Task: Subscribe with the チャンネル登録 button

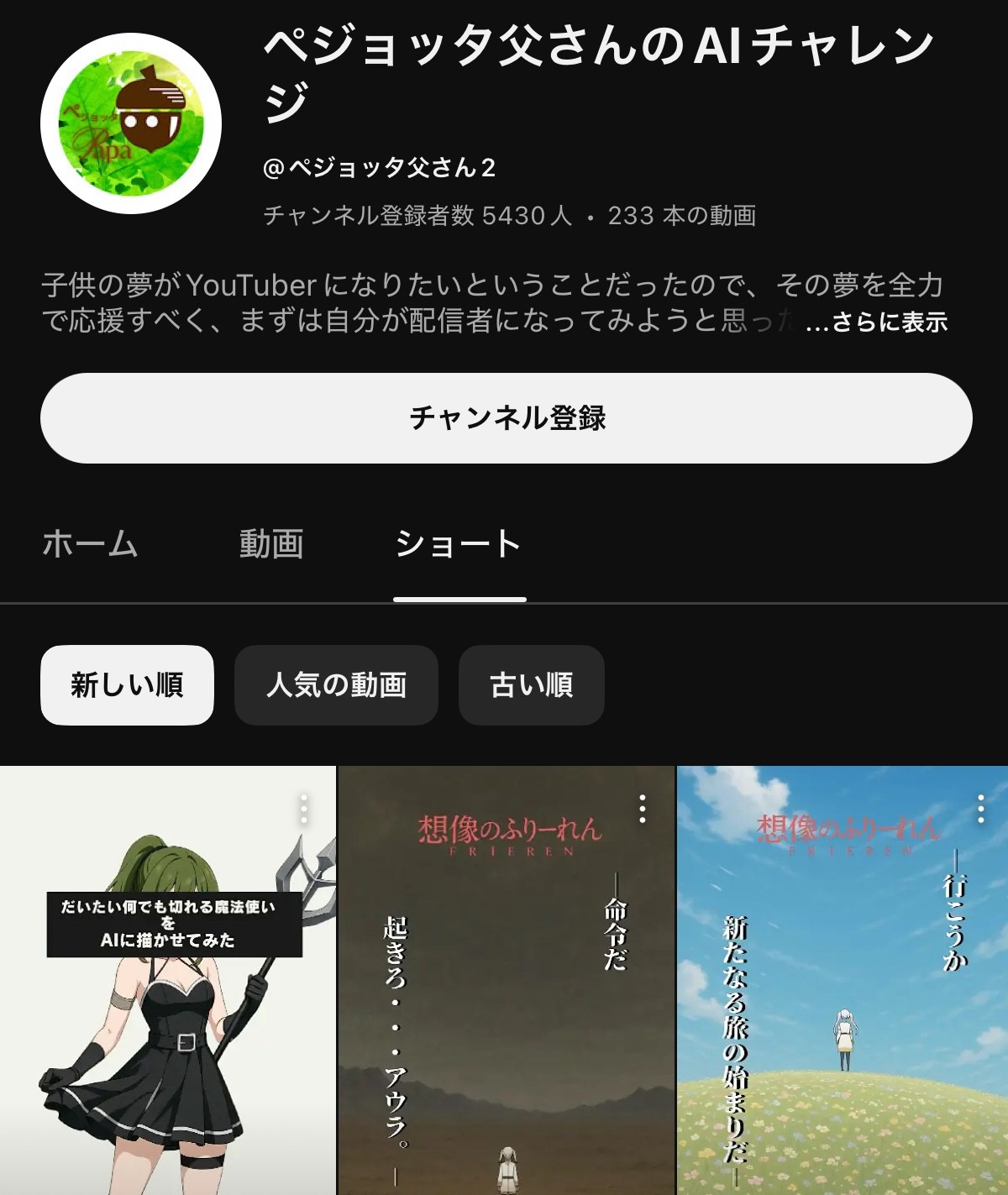Action: 506,418
